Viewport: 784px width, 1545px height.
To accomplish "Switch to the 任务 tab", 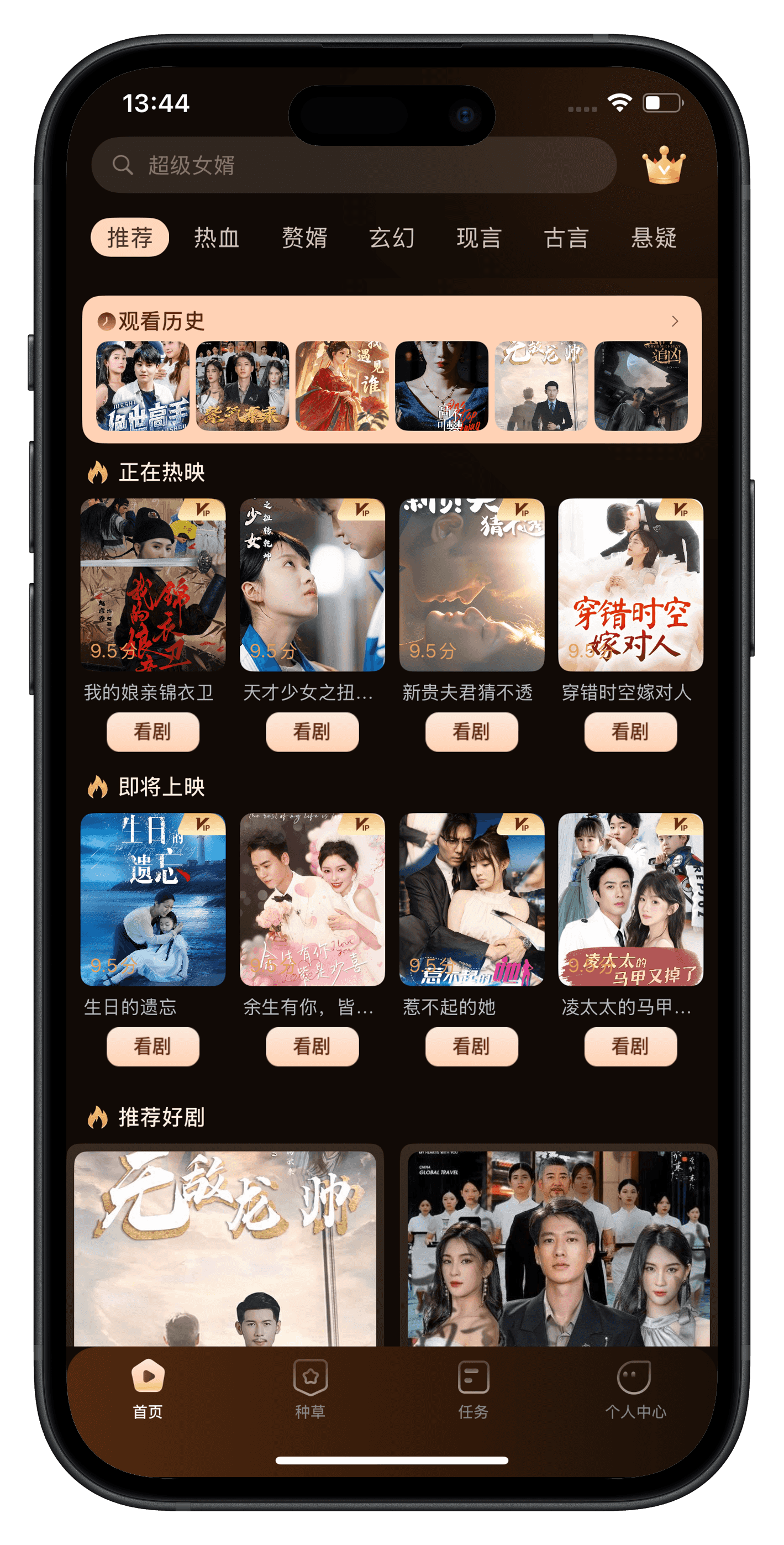I will click(x=473, y=1389).
